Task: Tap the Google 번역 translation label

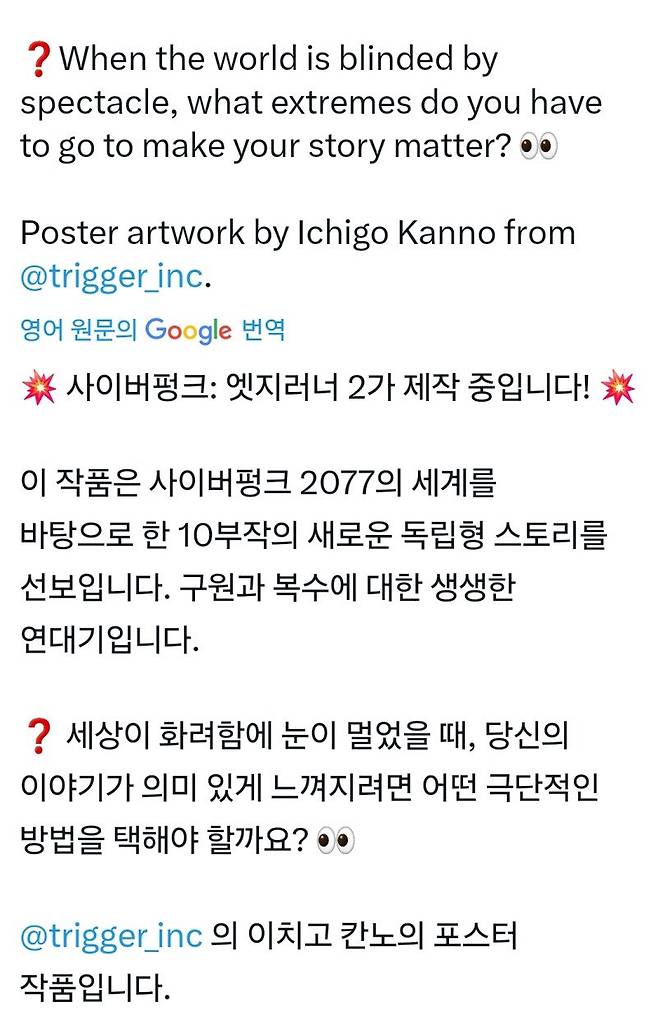Action: coord(152,330)
